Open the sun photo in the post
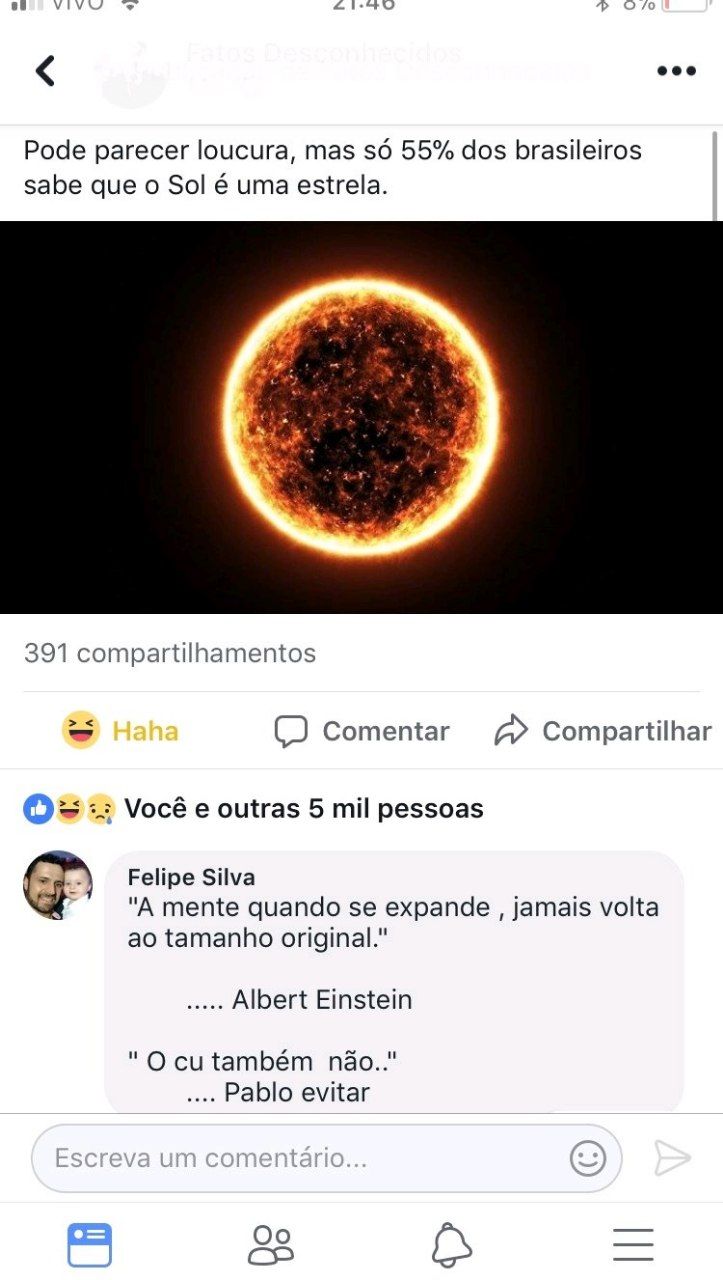Screen dimensions: 723x1280 click(361, 417)
